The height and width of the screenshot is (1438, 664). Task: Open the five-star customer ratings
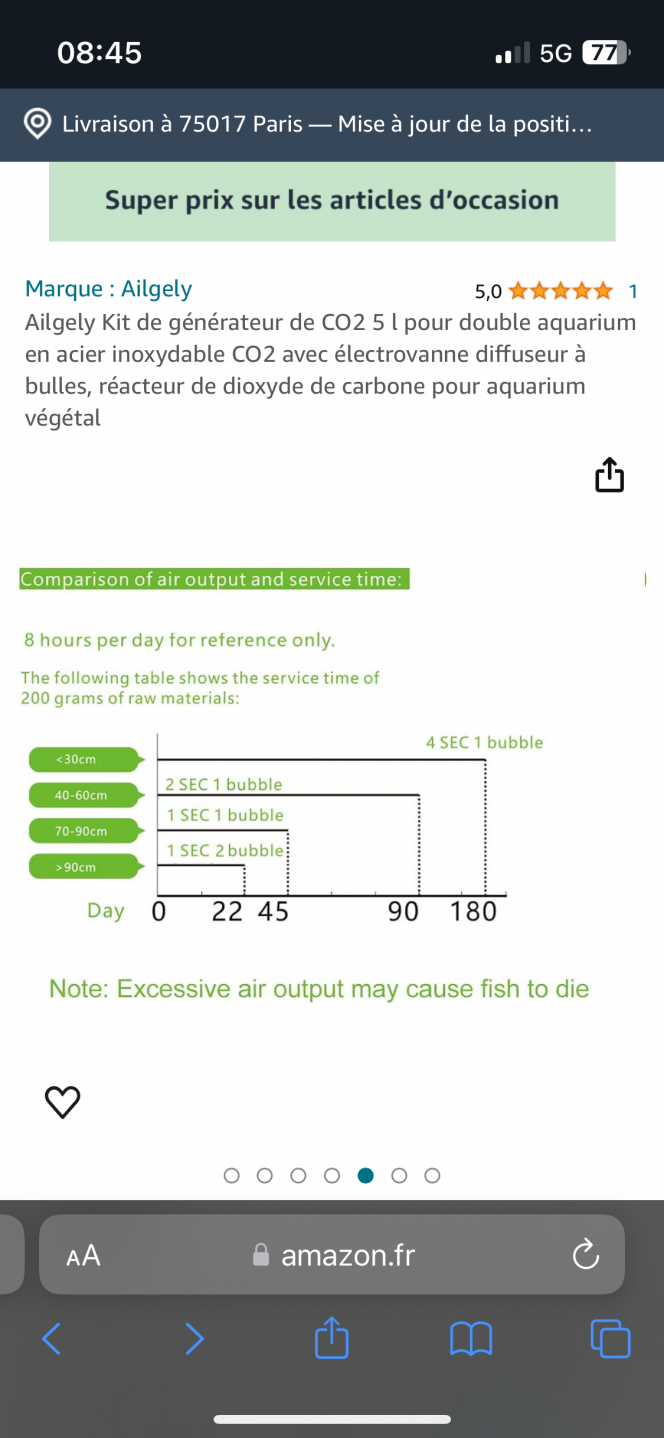click(560, 292)
